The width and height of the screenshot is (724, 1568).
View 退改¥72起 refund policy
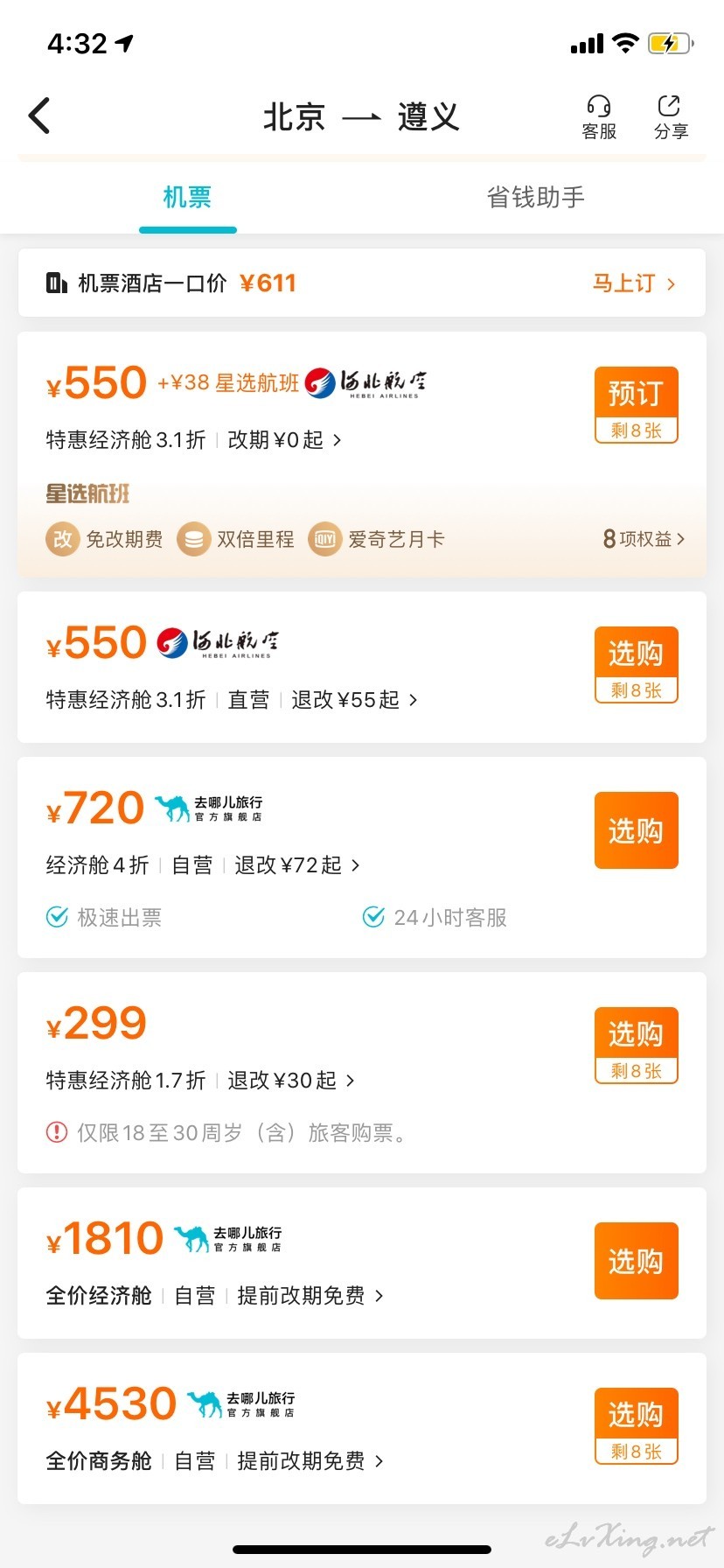click(x=297, y=865)
